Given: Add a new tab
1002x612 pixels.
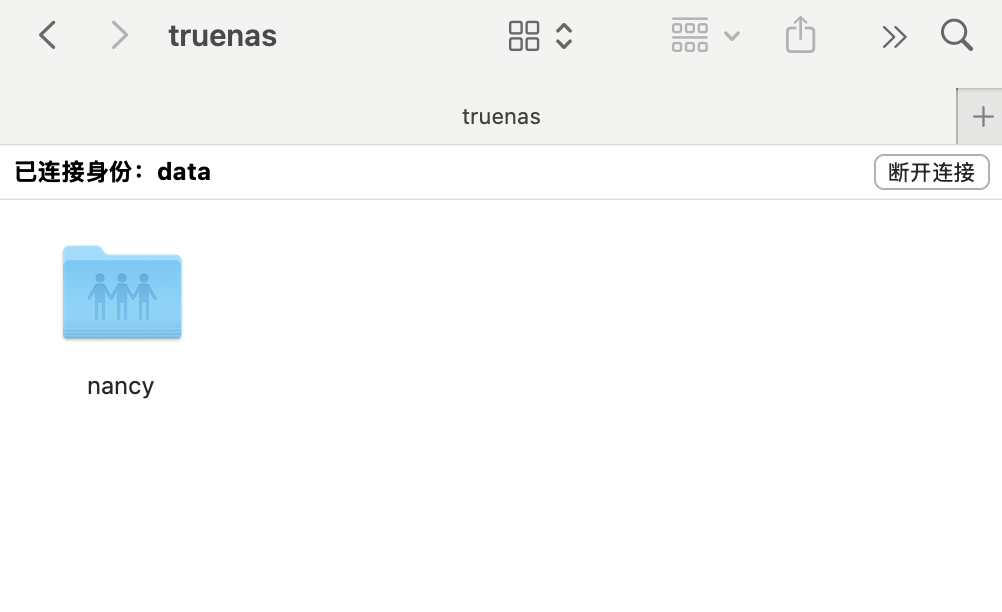Looking at the screenshot, I should click(982, 117).
